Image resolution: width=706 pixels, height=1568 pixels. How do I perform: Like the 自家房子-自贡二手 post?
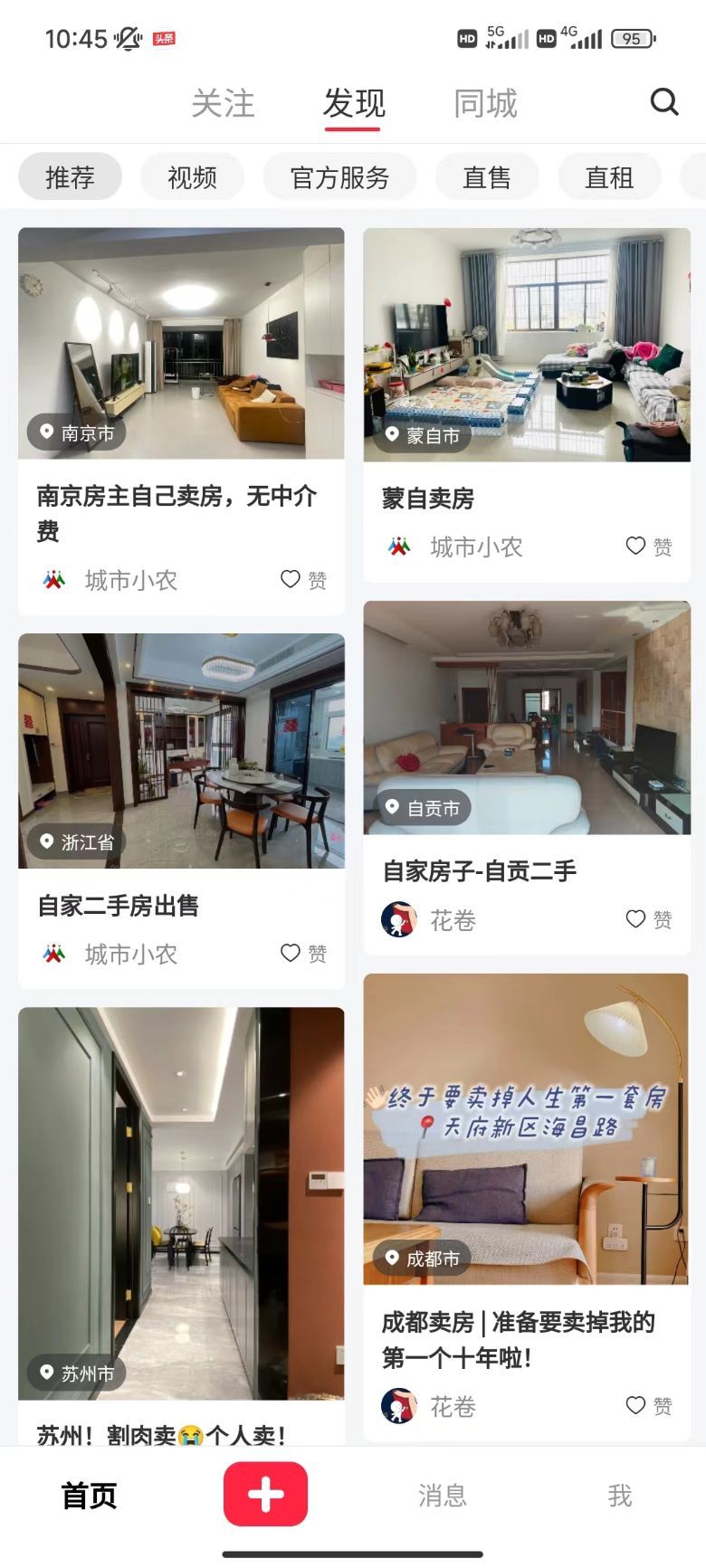[x=648, y=920]
